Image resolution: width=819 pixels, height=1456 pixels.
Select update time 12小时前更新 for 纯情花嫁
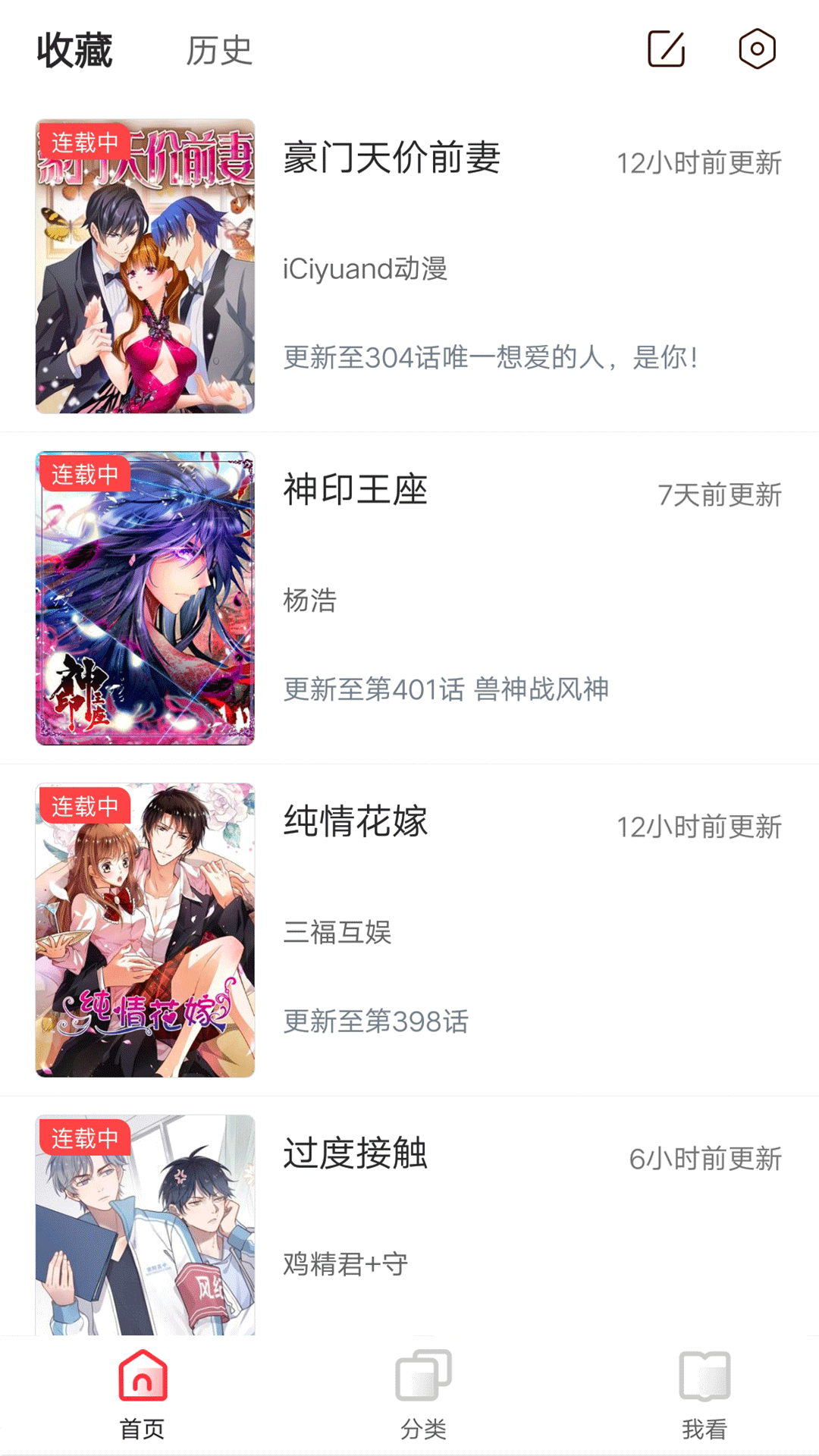tap(699, 827)
